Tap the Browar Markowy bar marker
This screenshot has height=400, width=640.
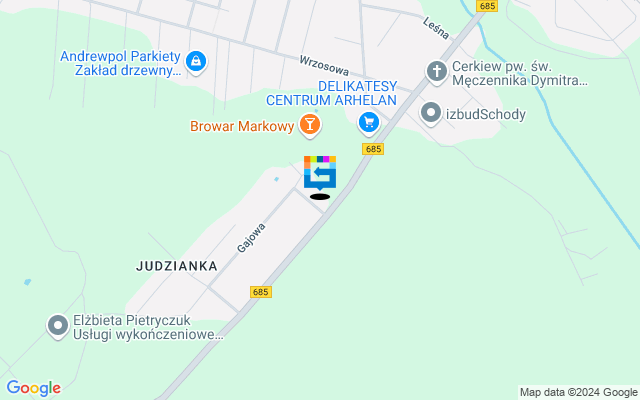(310, 125)
